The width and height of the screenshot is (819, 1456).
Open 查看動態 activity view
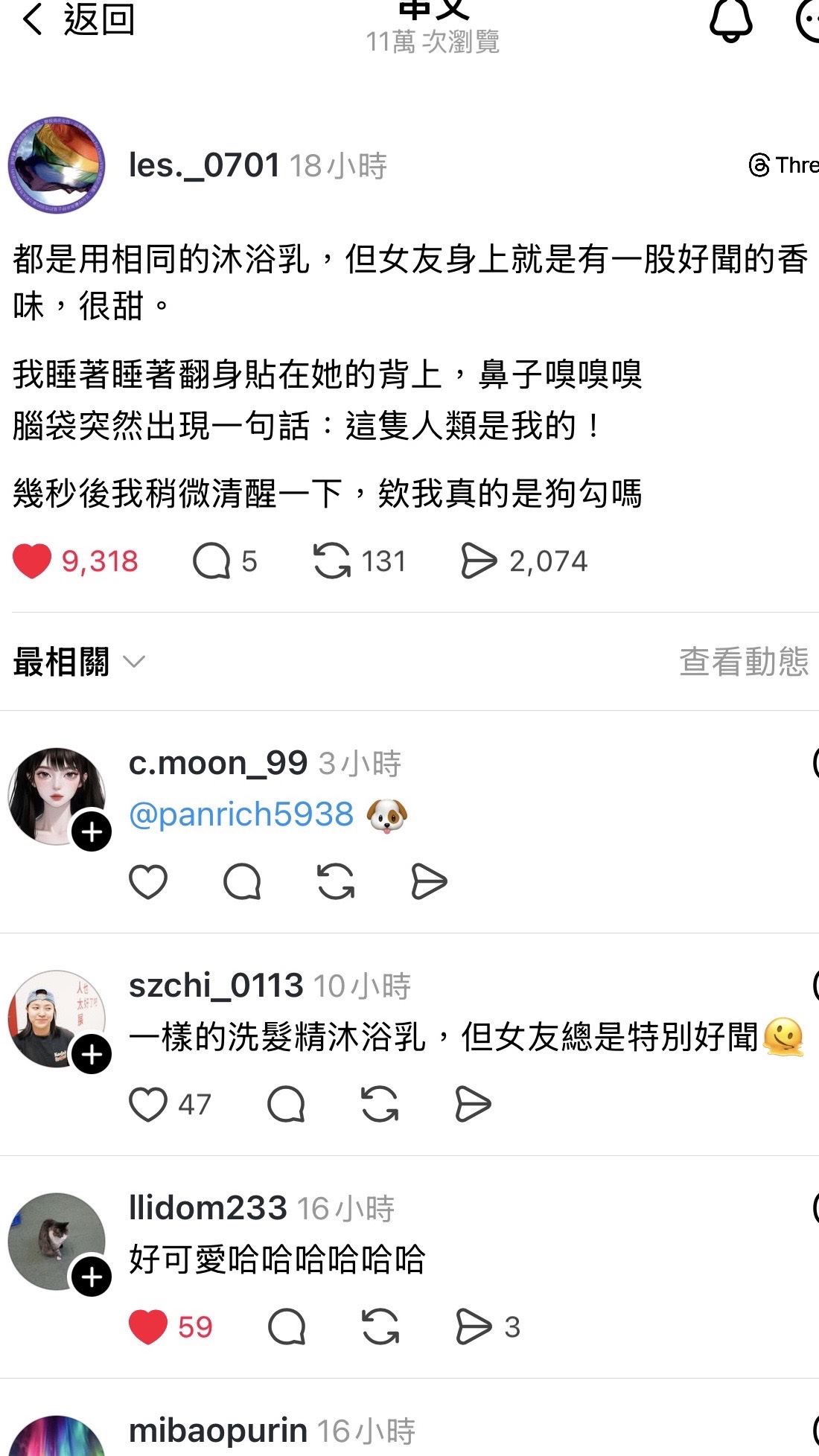[x=743, y=662]
